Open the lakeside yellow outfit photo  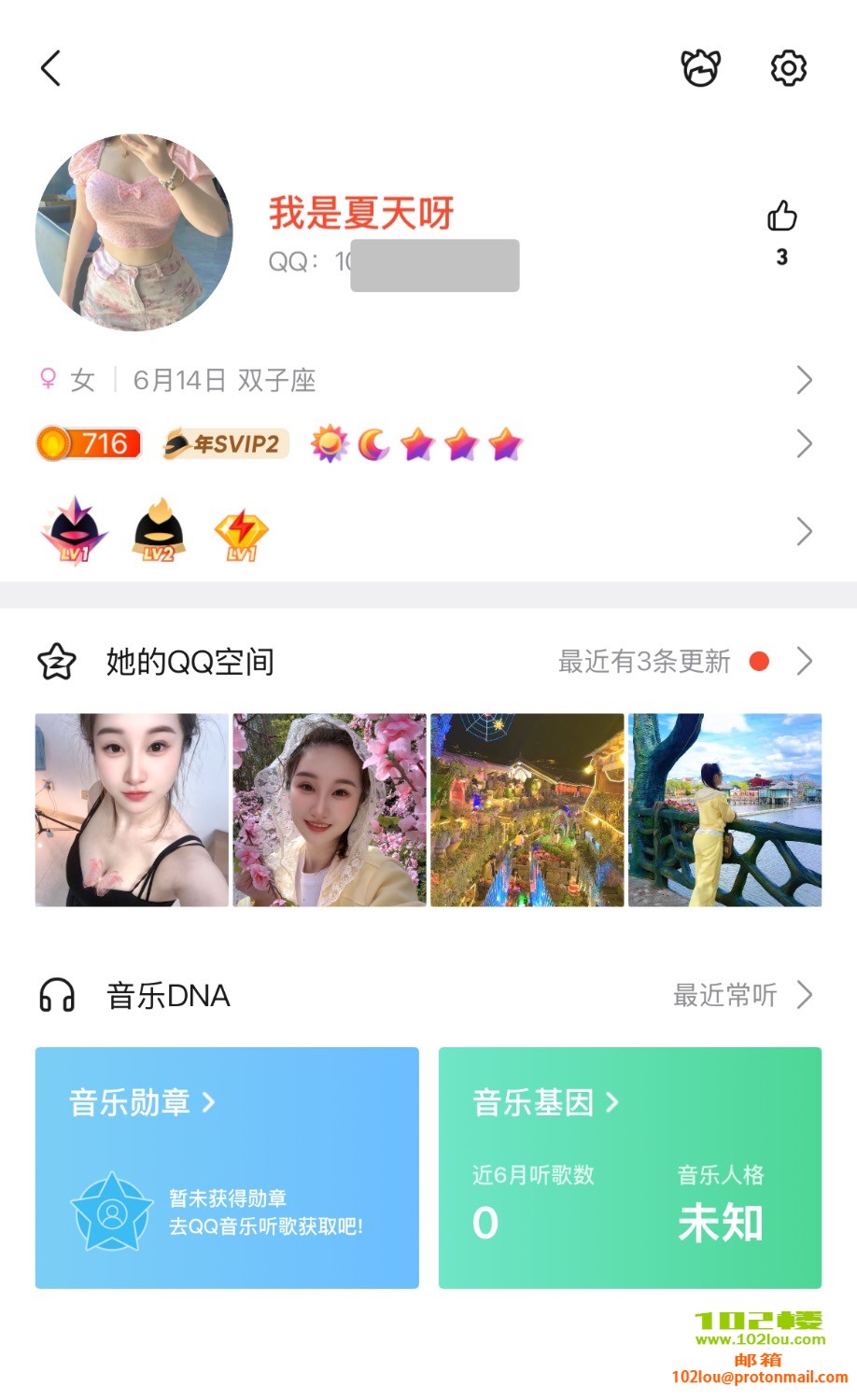[725, 810]
